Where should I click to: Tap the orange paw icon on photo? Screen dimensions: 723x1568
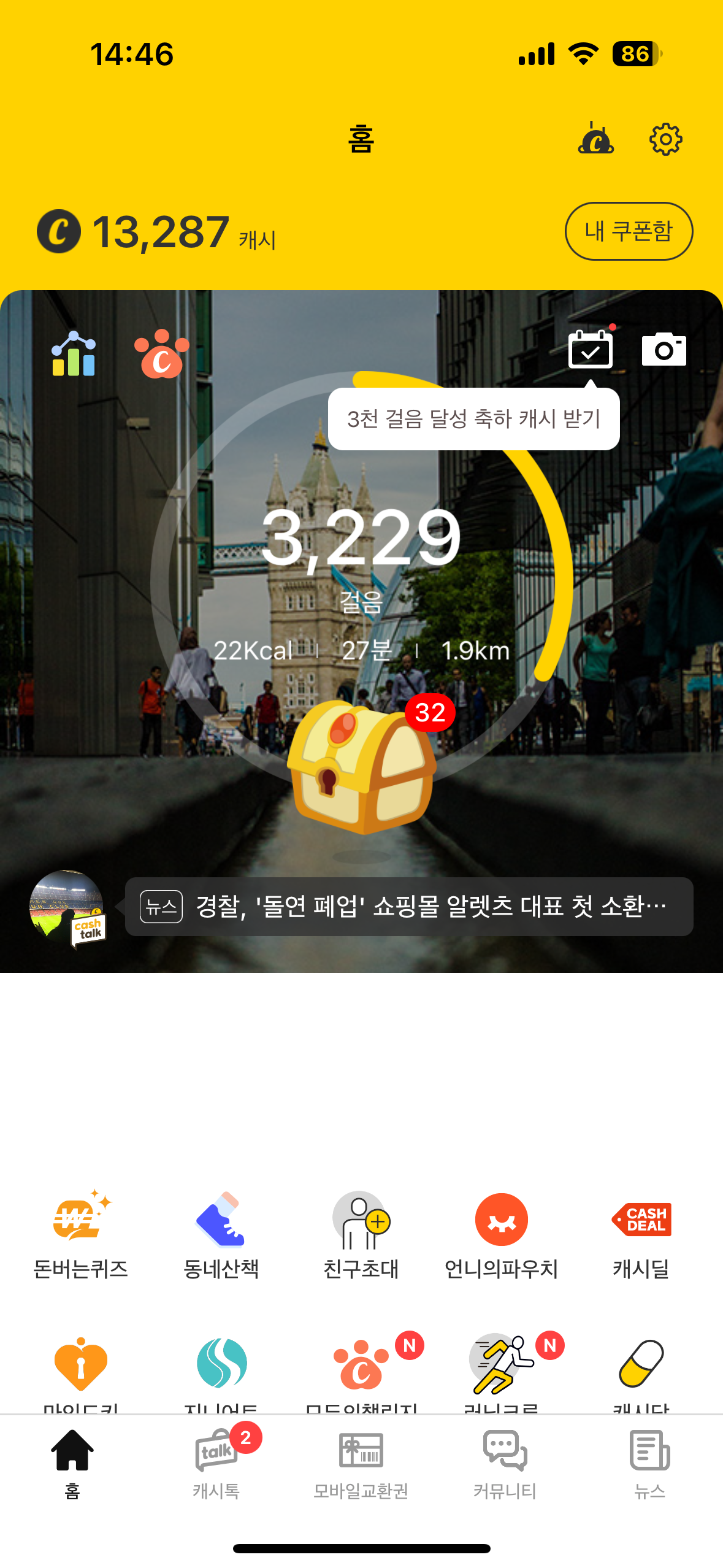coord(162,354)
